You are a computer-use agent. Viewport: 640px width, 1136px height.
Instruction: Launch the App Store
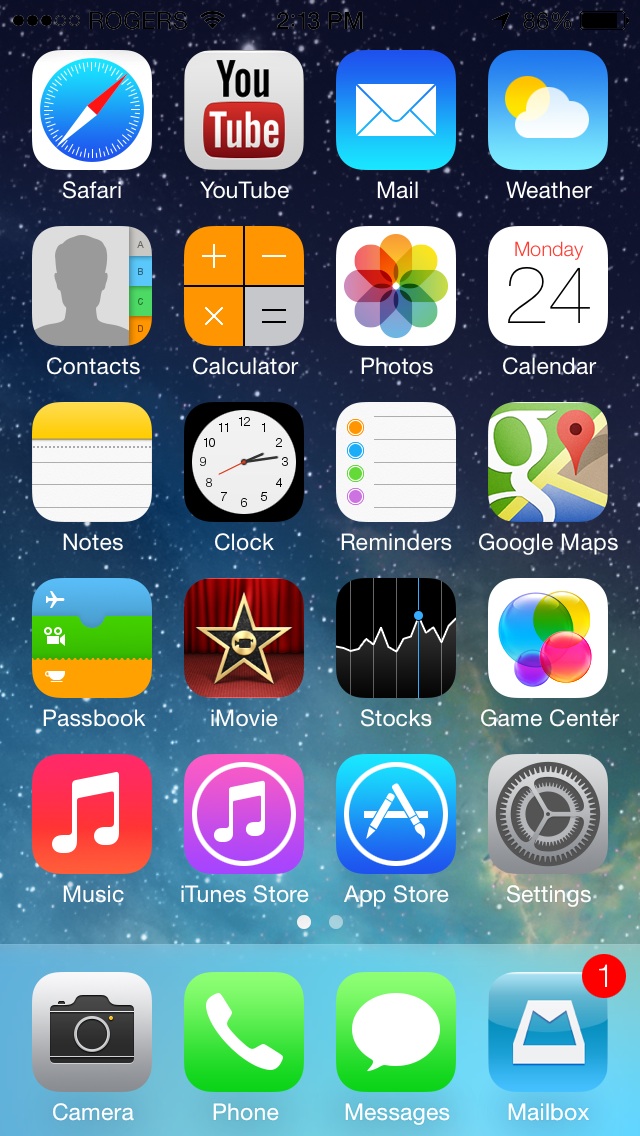396,814
